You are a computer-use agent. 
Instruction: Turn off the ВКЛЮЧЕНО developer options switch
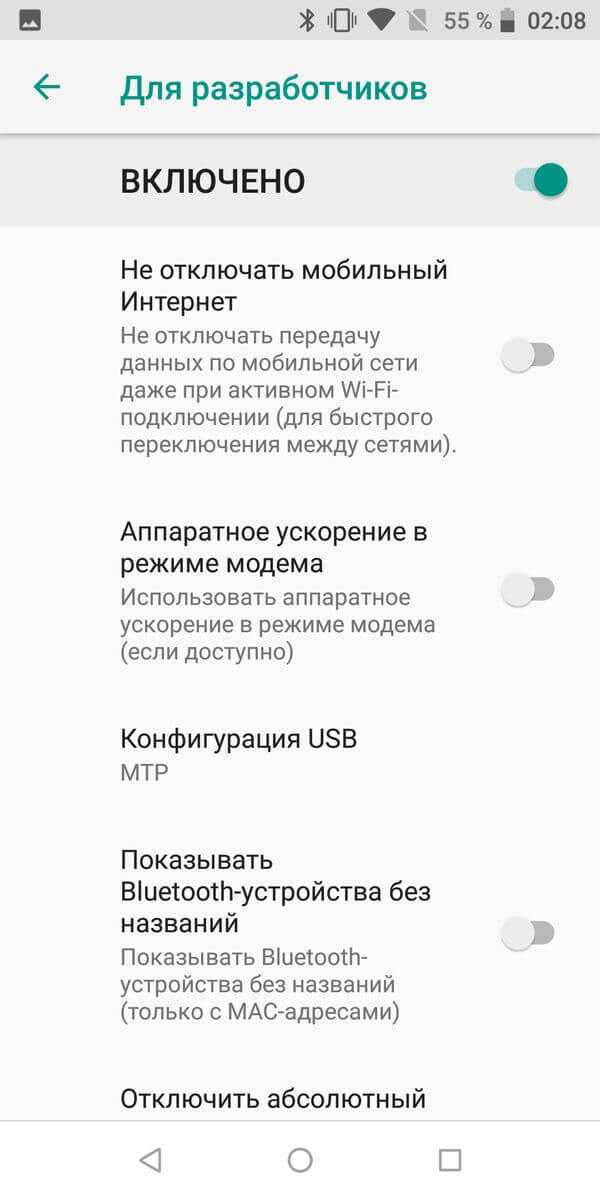(x=541, y=180)
